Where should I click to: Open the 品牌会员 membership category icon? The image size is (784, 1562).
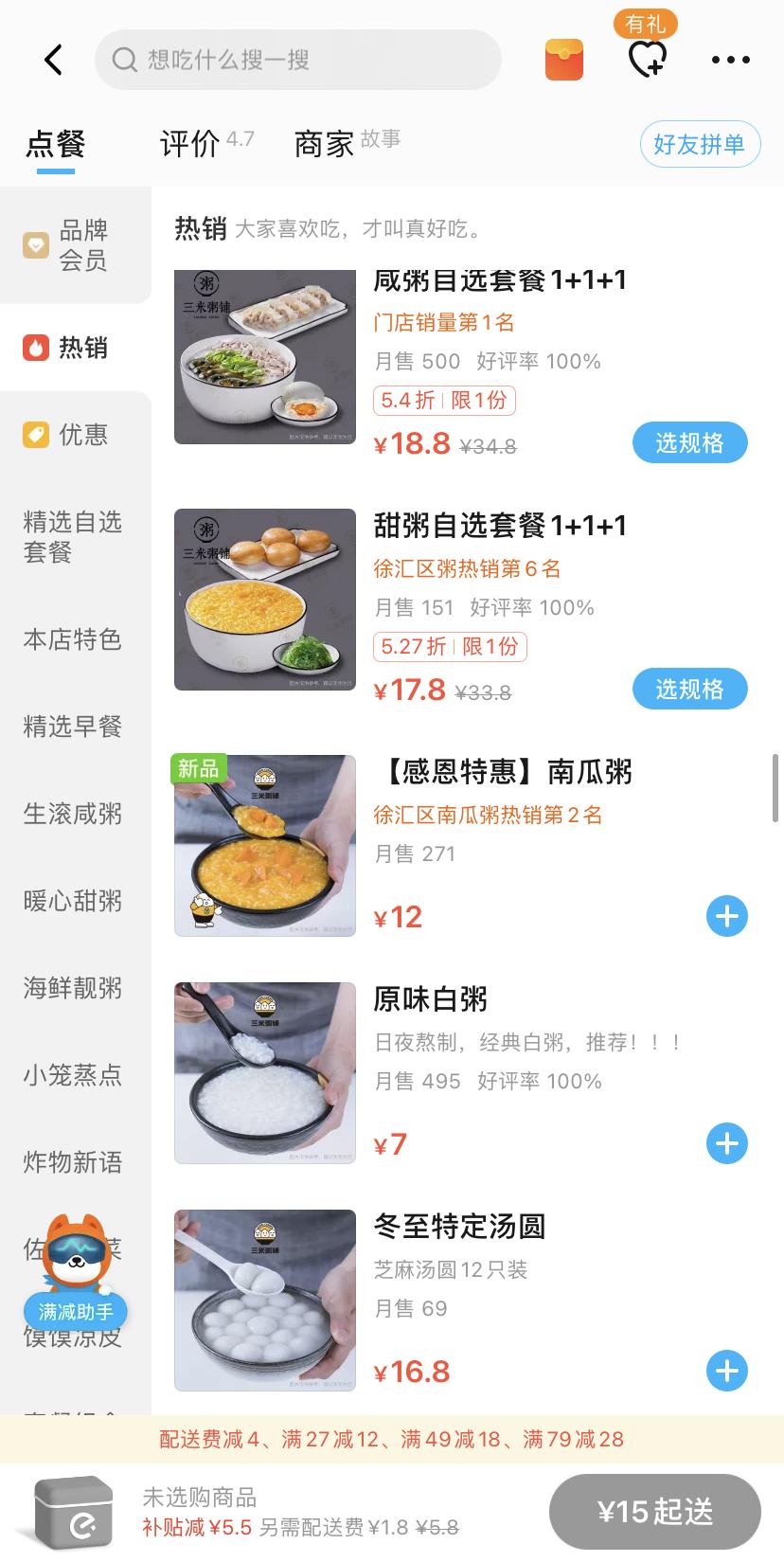36,244
